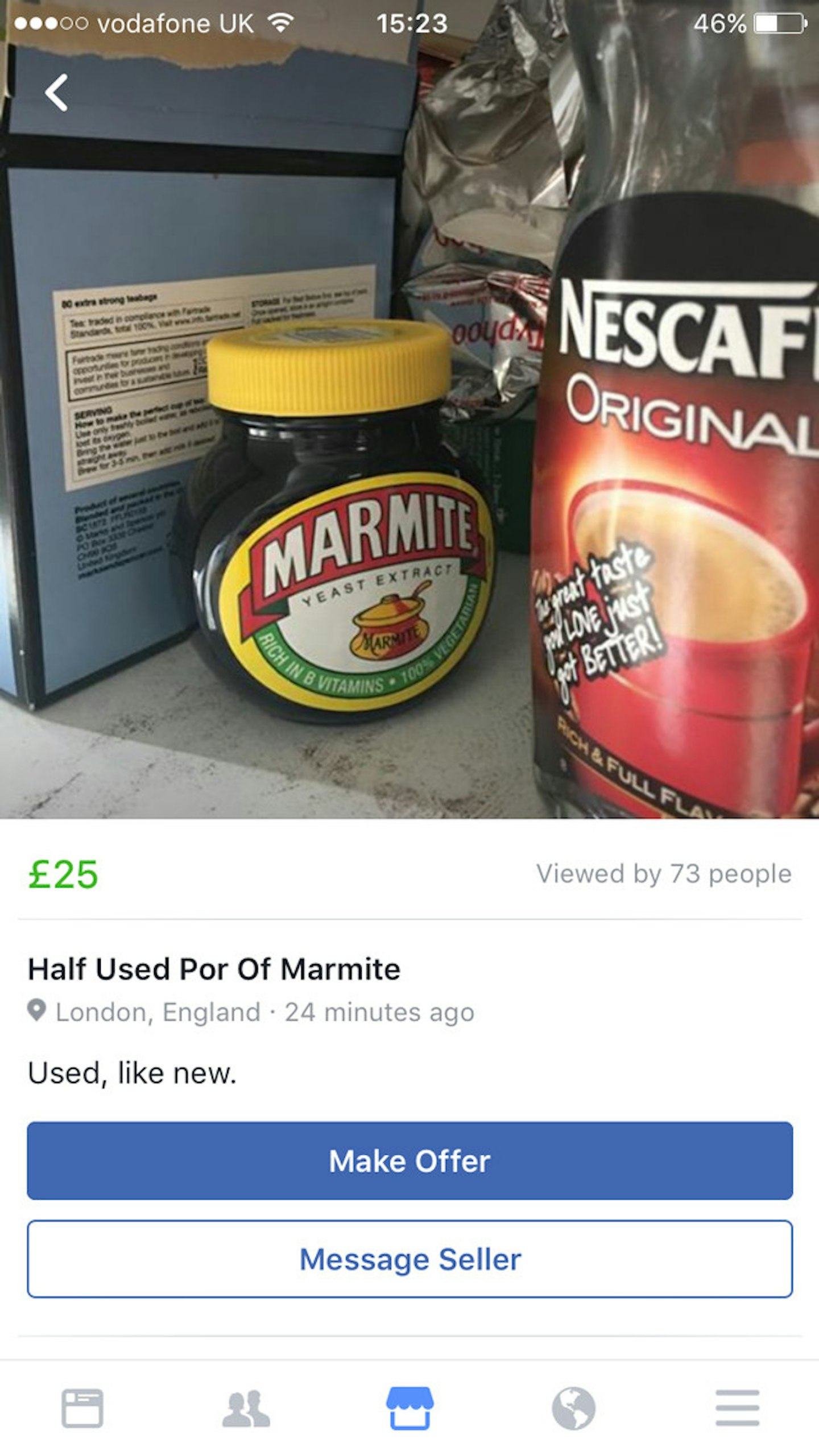Open the Friends tab

click(246, 1408)
